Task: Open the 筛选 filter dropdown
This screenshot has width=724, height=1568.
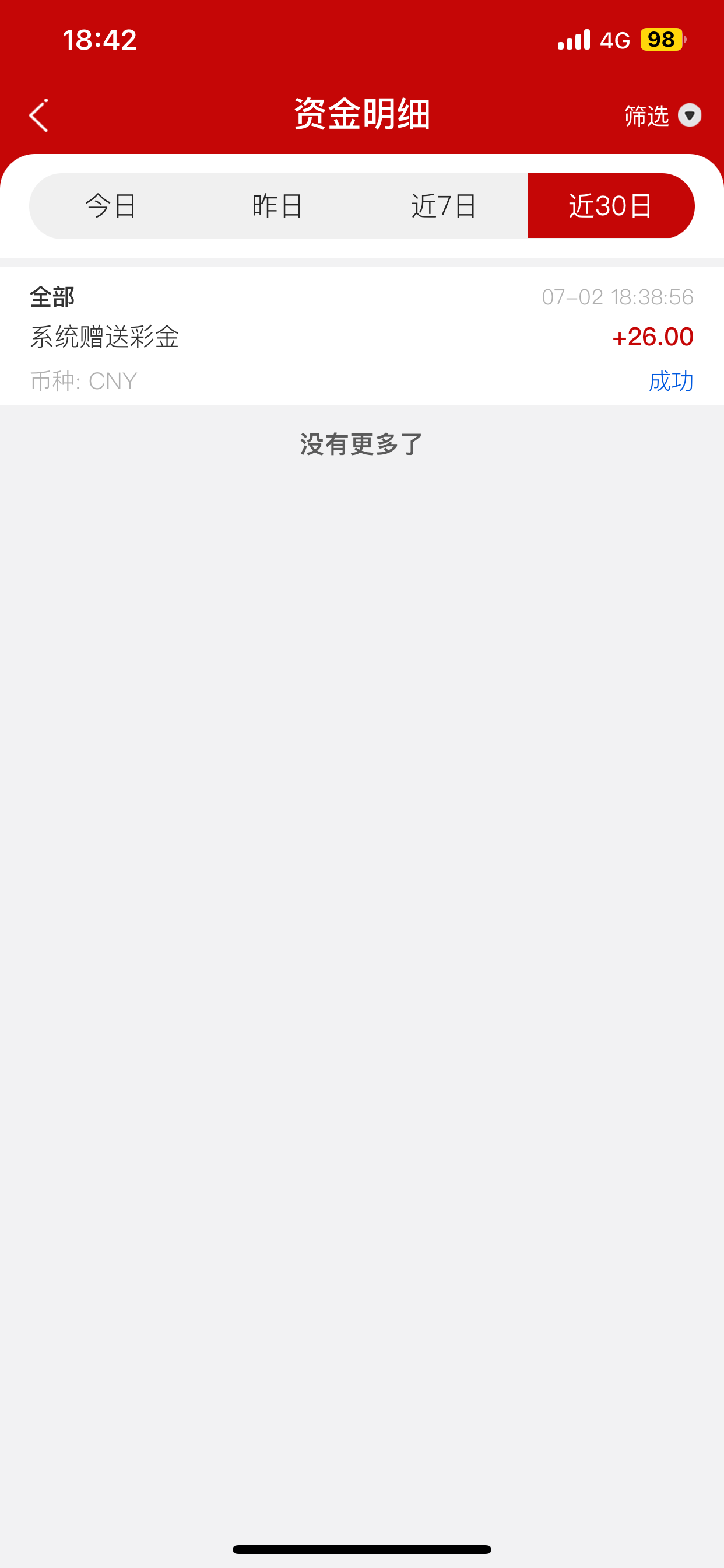Action: point(662,116)
